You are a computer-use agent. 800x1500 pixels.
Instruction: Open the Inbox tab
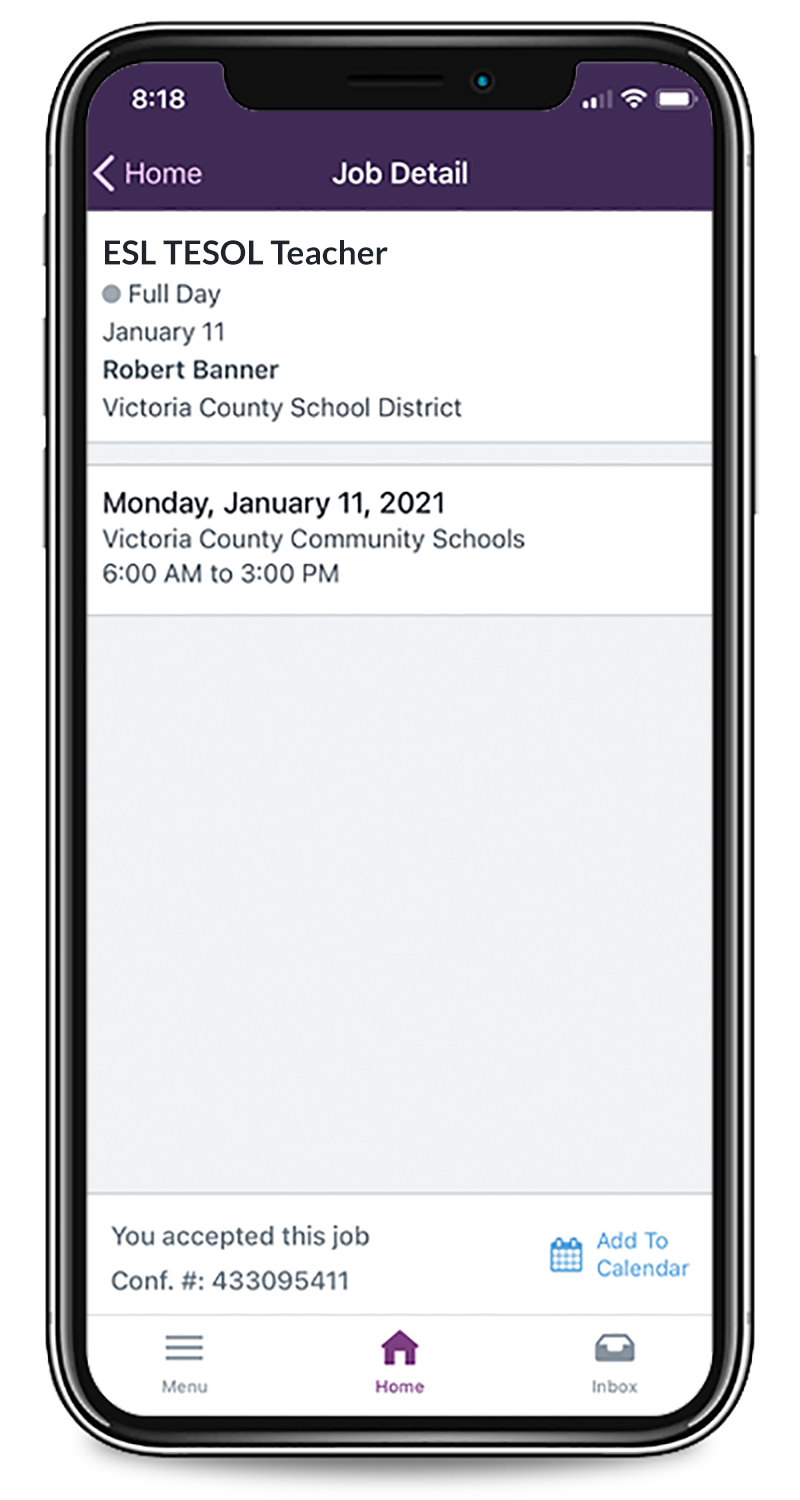[614, 1362]
